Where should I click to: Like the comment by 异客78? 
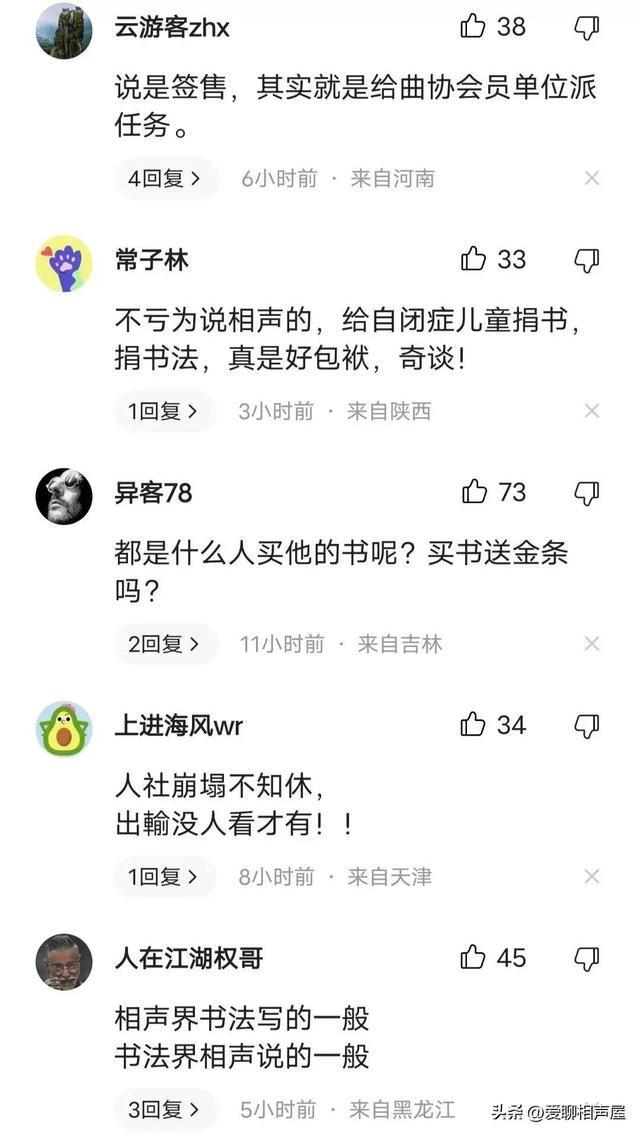[x=474, y=492]
